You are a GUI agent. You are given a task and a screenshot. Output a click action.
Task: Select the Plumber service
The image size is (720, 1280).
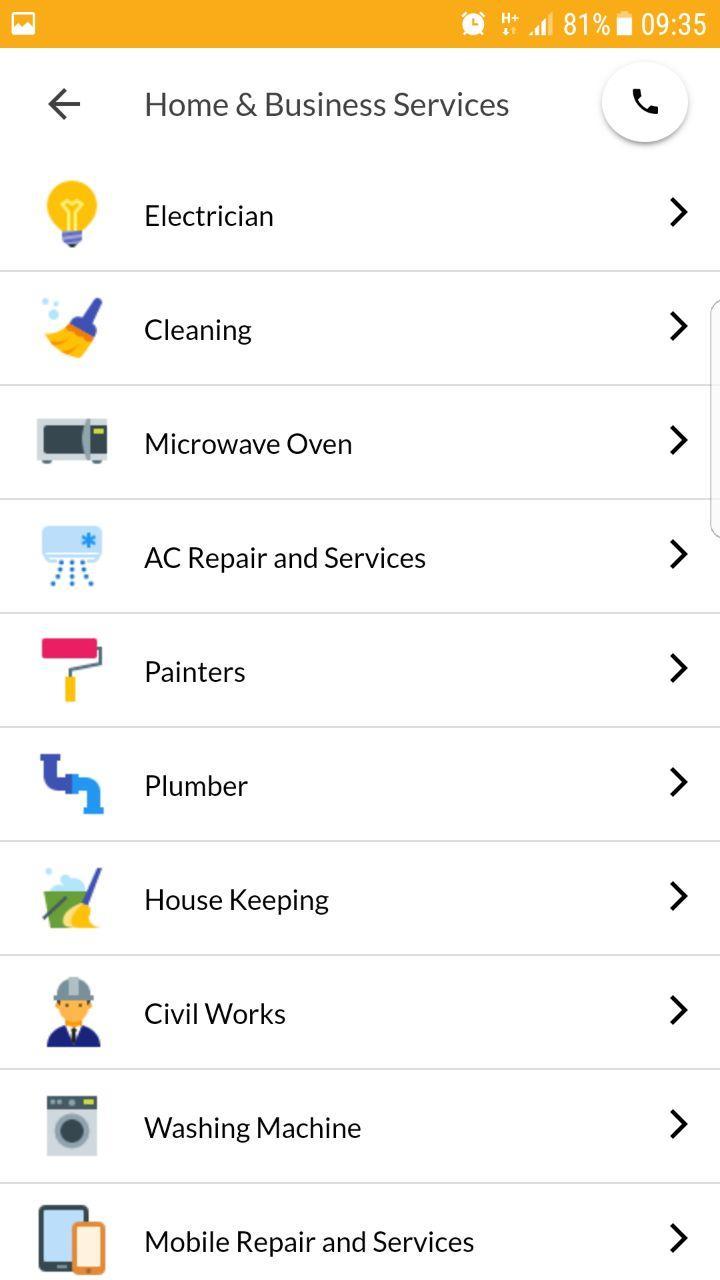196,786
